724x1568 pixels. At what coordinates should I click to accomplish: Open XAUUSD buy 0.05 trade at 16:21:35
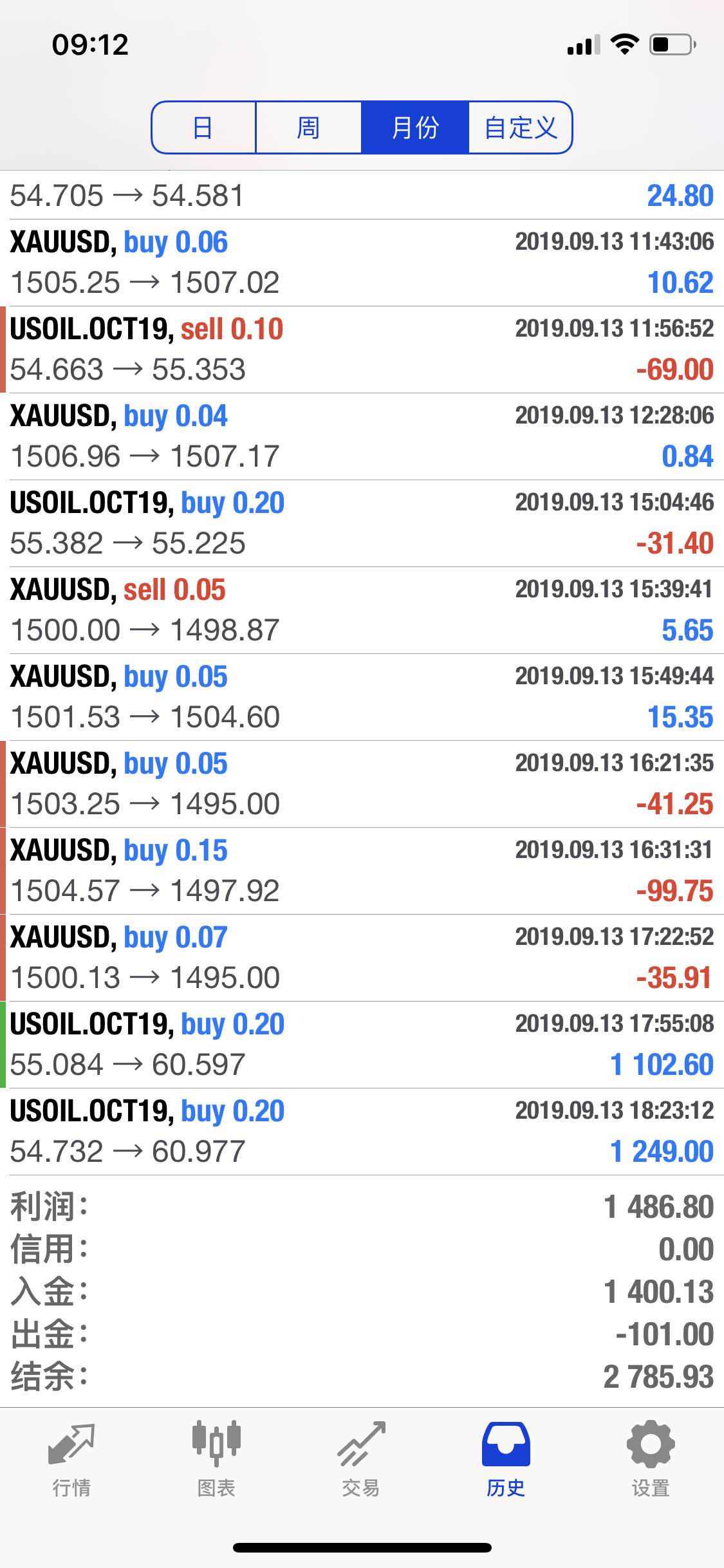pos(362,784)
